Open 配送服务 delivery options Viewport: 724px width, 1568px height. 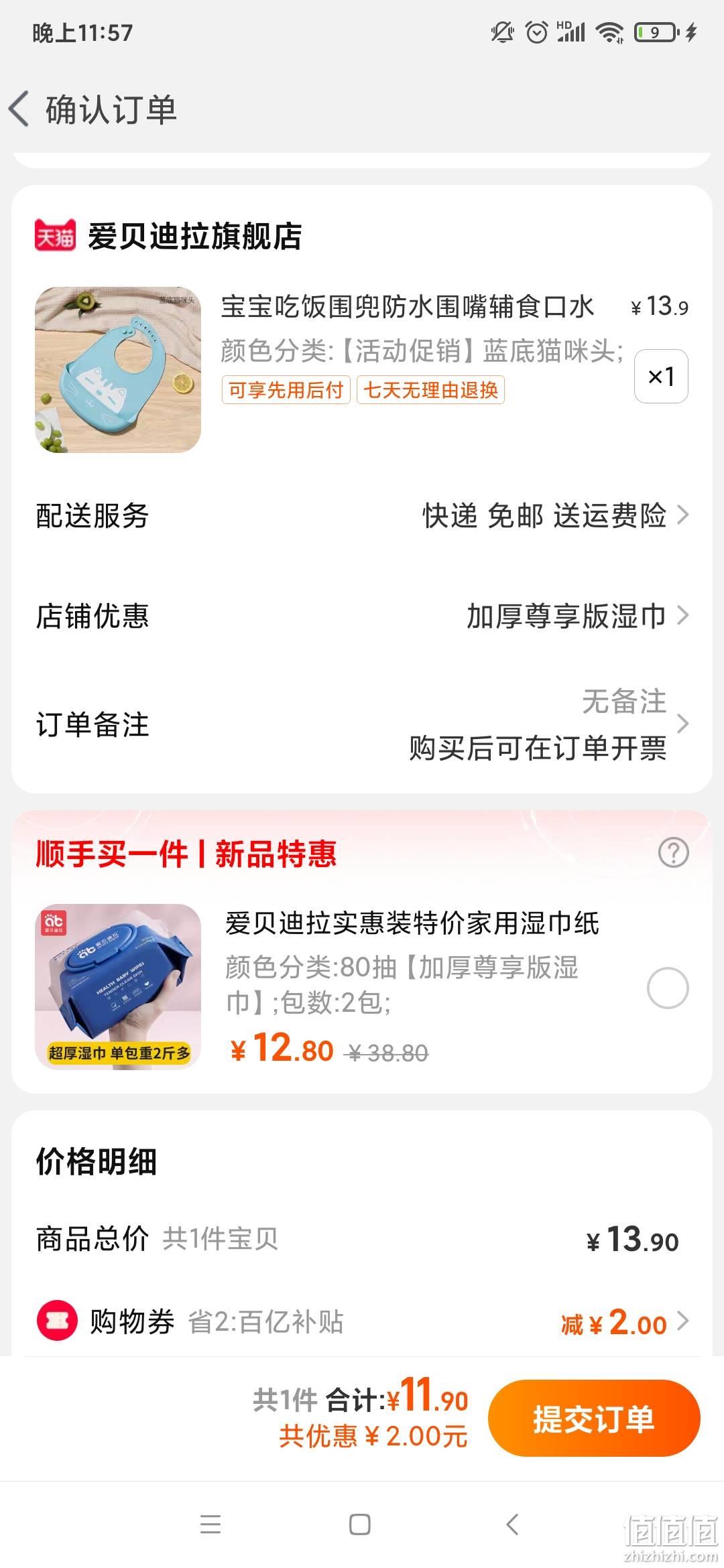[x=362, y=515]
